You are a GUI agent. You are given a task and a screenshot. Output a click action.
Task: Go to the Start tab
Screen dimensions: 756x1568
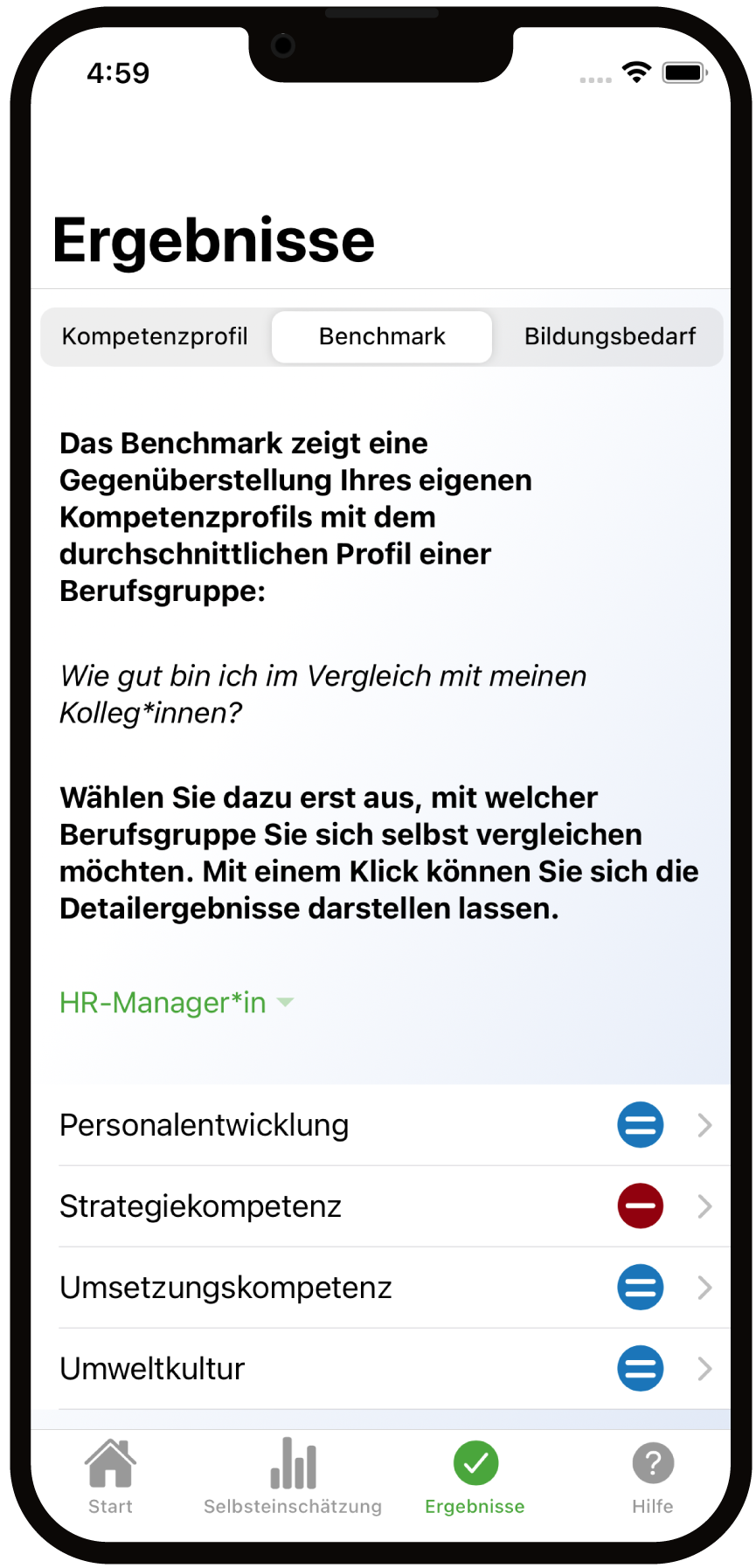click(x=110, y=1477)
